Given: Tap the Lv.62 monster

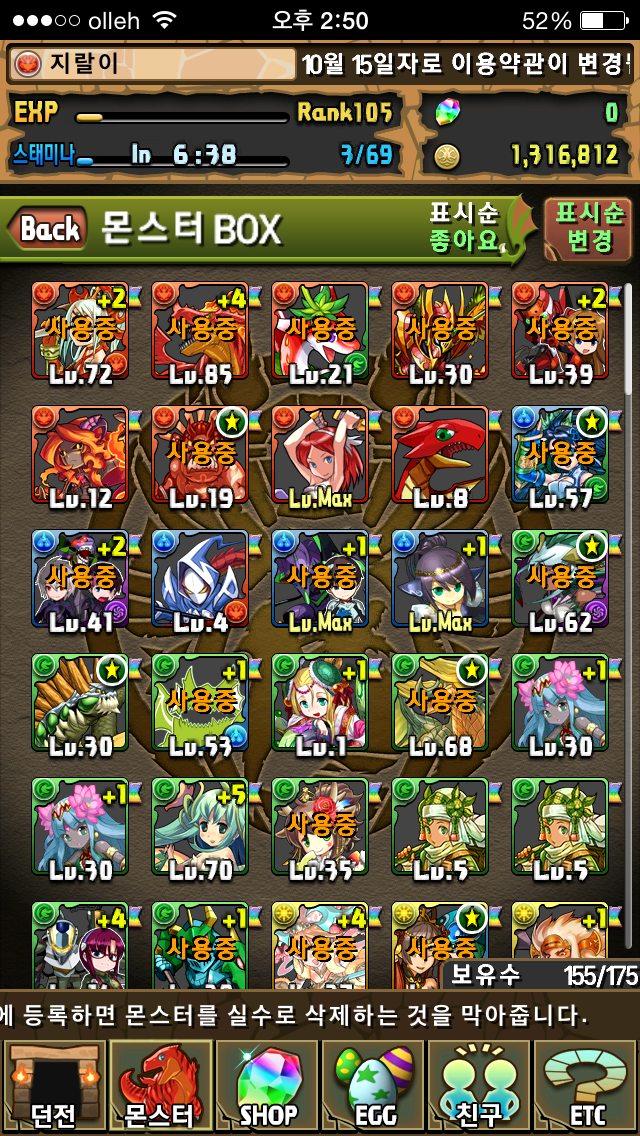Looking at the screenshot, I should (560, 580).
